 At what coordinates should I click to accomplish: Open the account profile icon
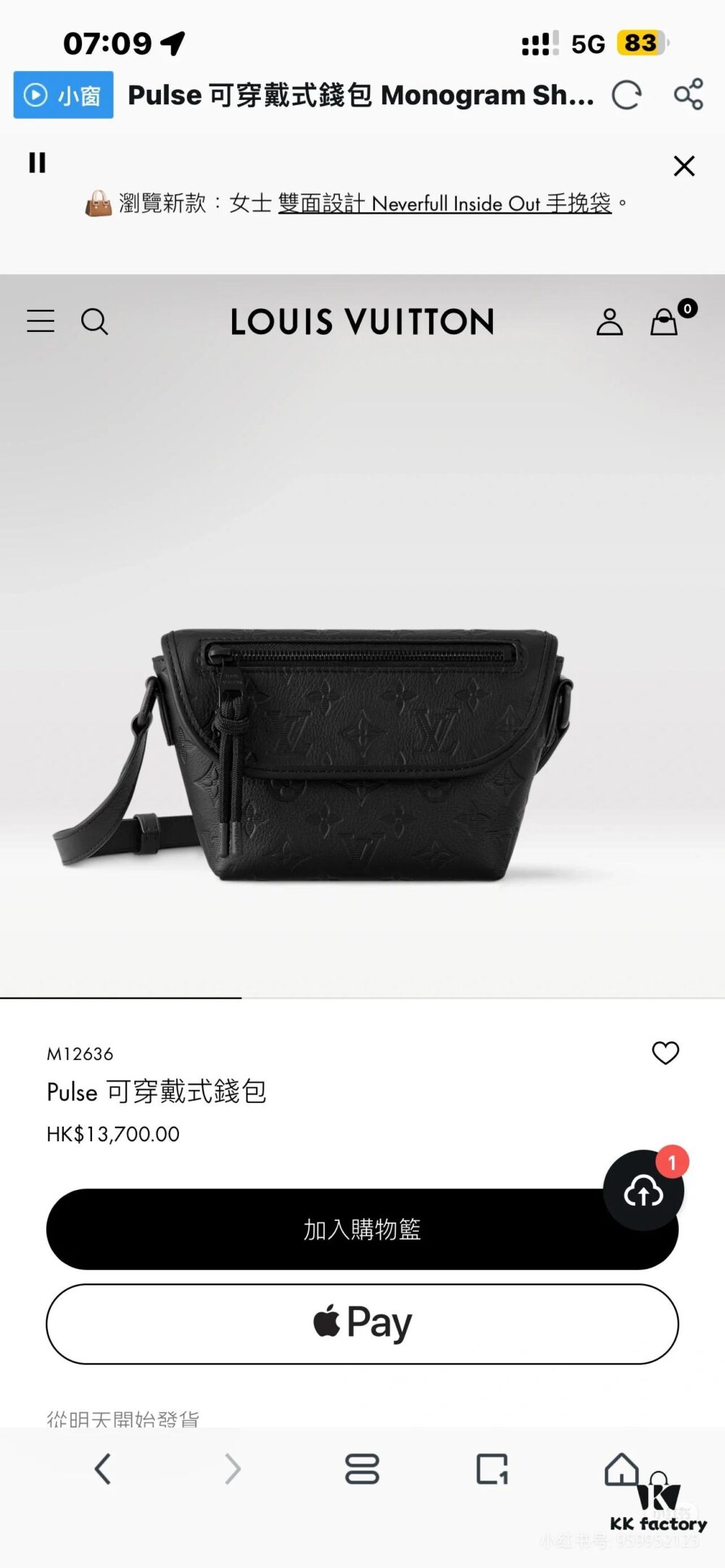point(610,323)
